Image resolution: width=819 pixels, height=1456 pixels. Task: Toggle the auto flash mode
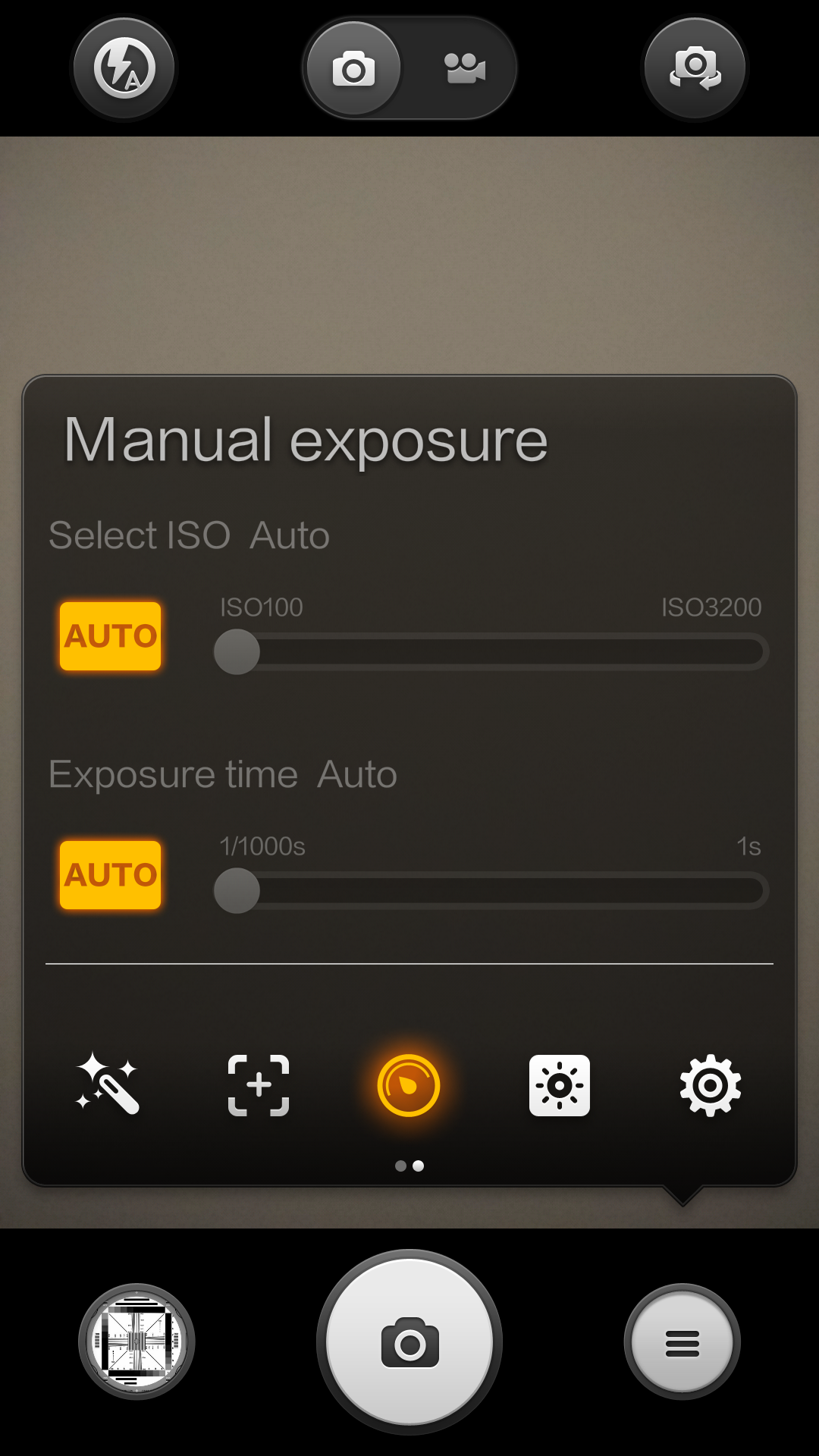[x=124, y=69]
